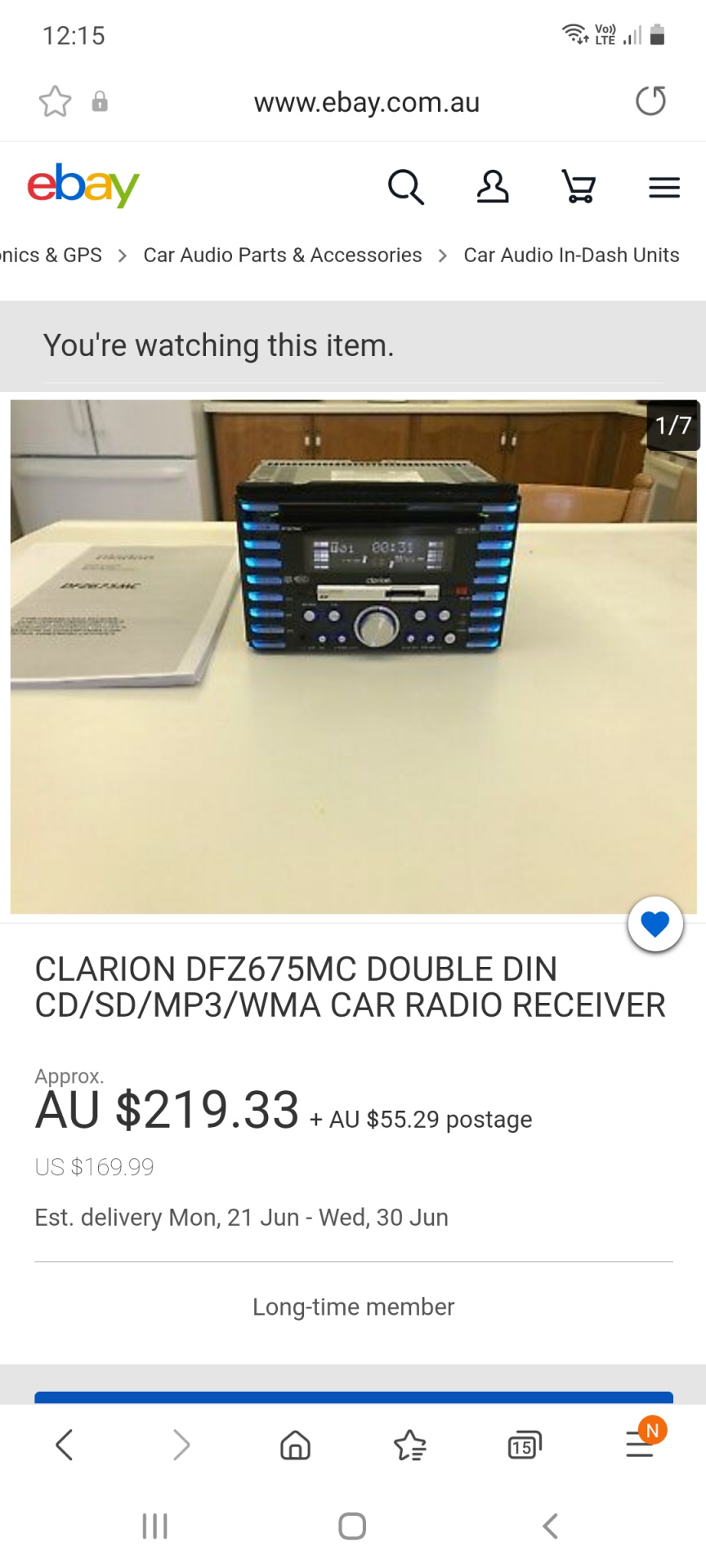
Task: Open Car Audio In-Dash Units breadcrumb
Action: (x=571, y=255)
